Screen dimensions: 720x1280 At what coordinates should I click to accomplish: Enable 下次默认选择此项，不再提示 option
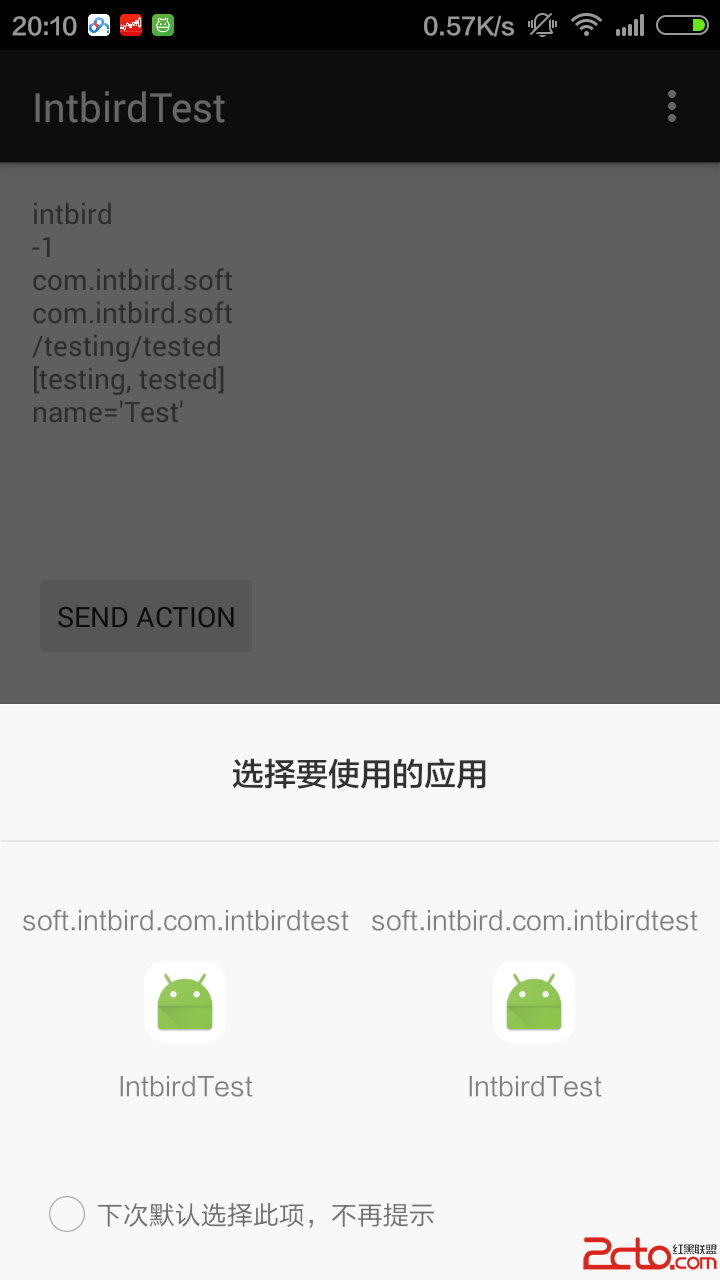[x=67, y=1214]
